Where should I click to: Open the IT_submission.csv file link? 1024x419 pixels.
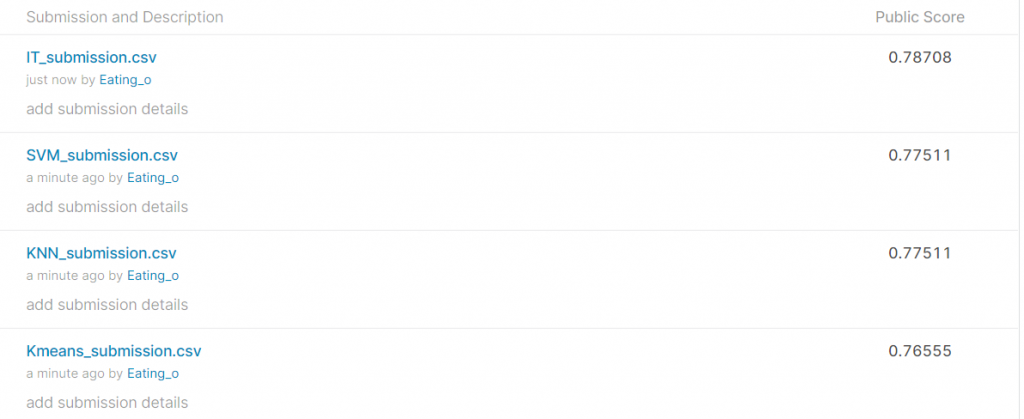[x=91, y=58]
